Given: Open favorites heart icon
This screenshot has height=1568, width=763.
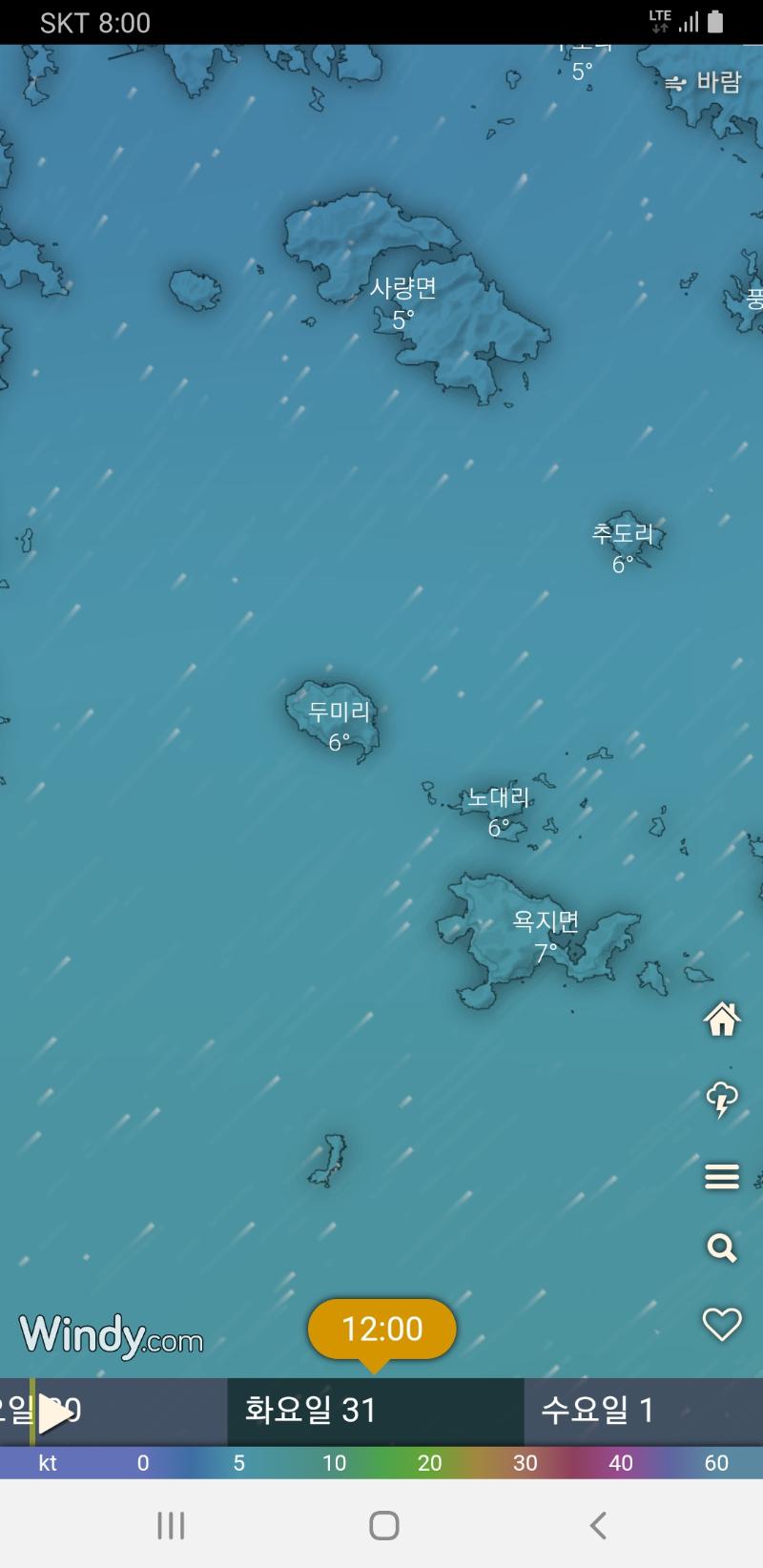Looking at the screenshot, I should pyautogui.click(x=722, y=1324).
